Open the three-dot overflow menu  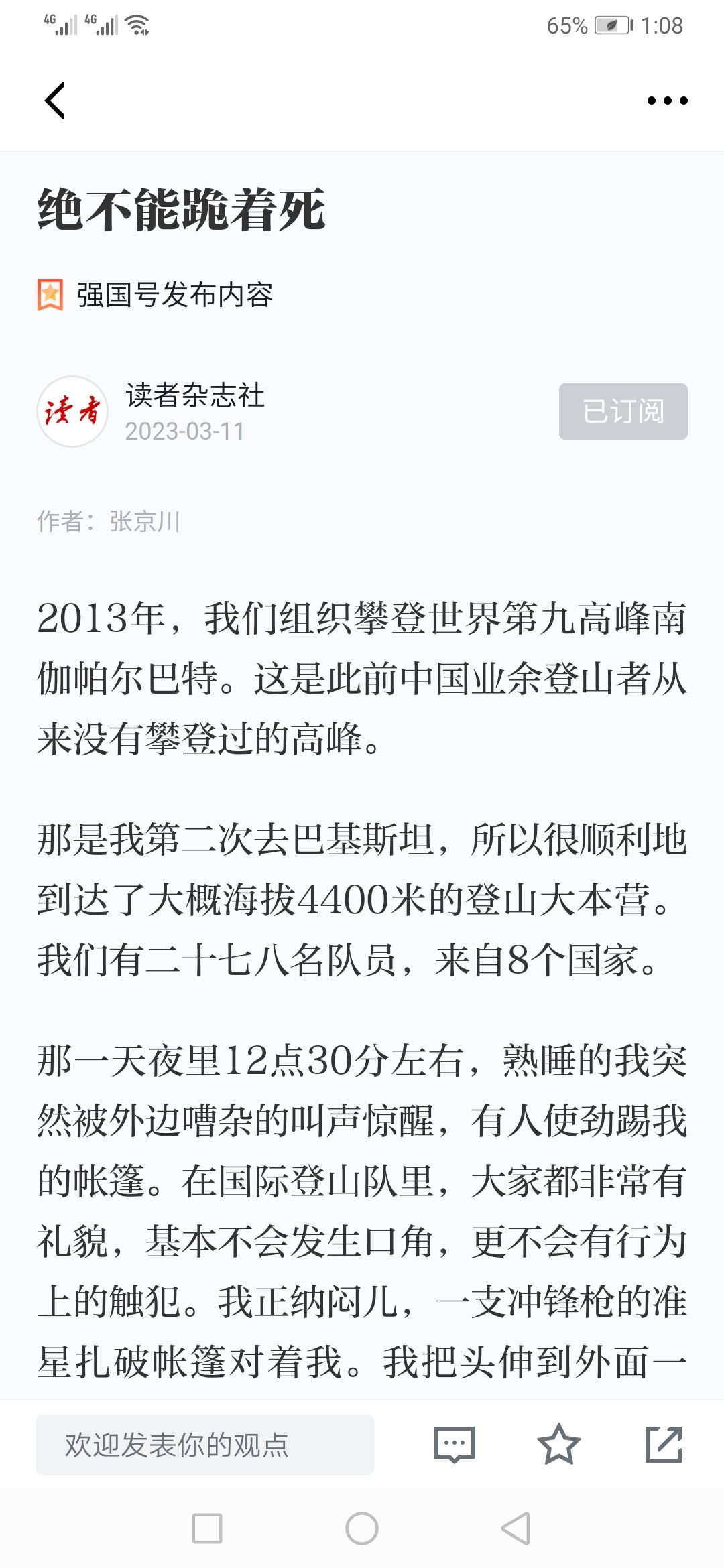pos(667,101)
